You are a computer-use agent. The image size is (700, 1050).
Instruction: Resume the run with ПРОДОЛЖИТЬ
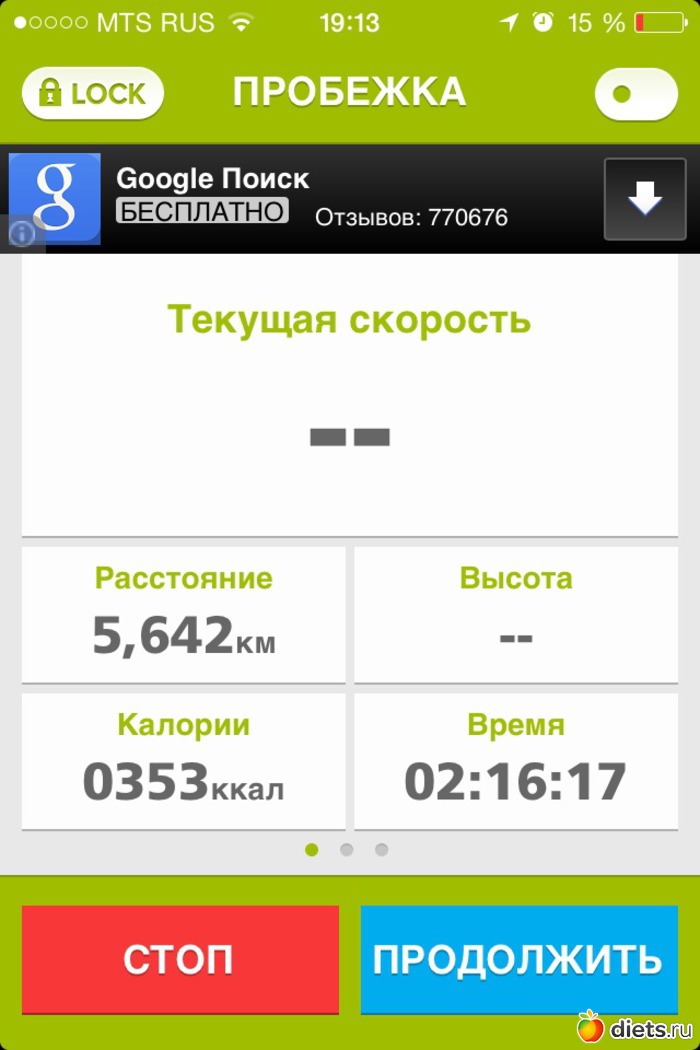coord(517,960)
